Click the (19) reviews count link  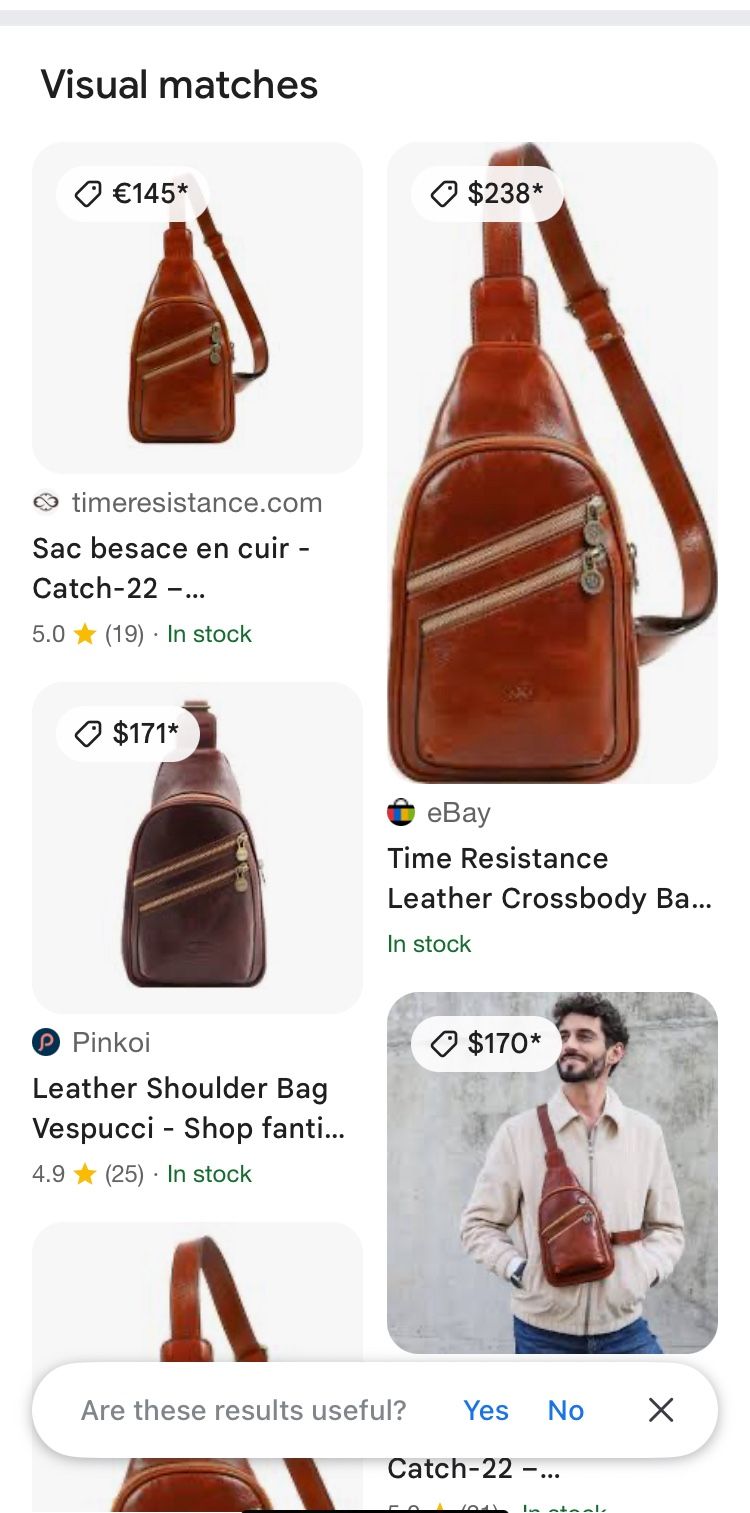(123, 634)
